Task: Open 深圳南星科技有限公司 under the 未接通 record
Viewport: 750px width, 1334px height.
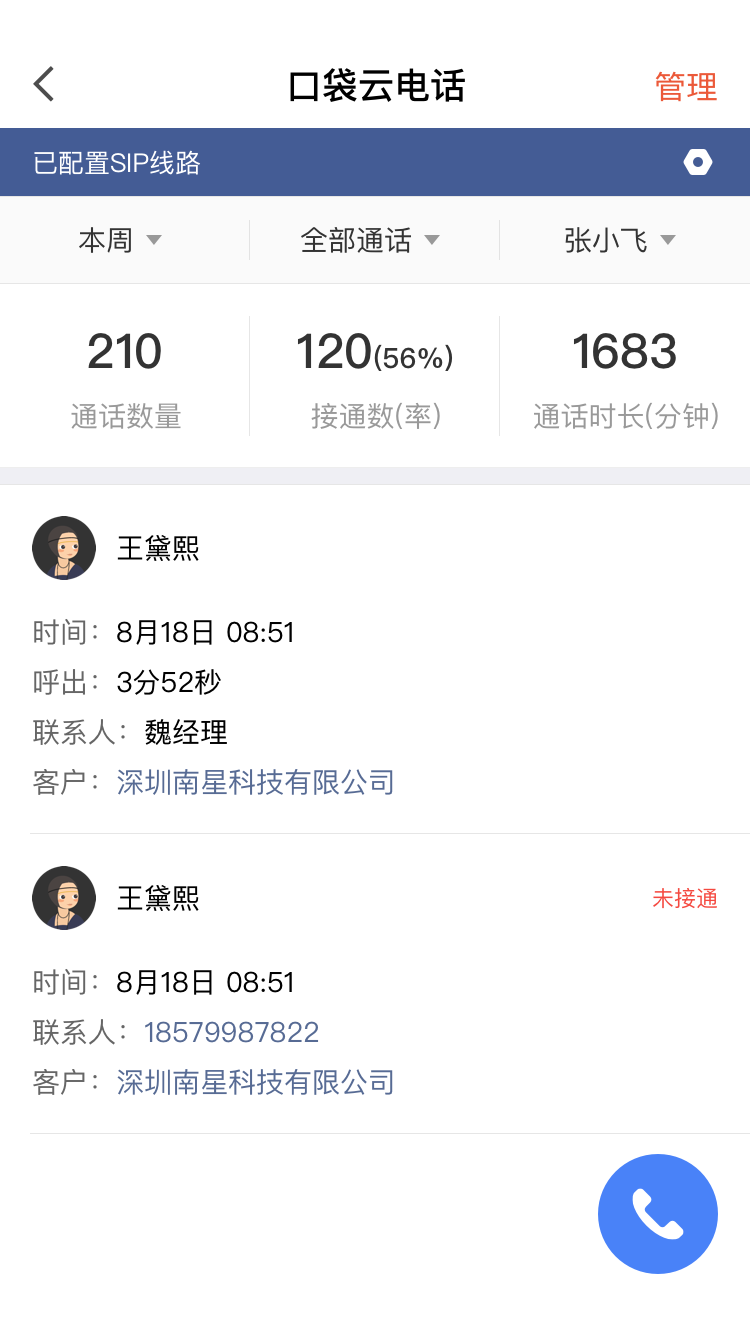Action: click(255, 1082)
